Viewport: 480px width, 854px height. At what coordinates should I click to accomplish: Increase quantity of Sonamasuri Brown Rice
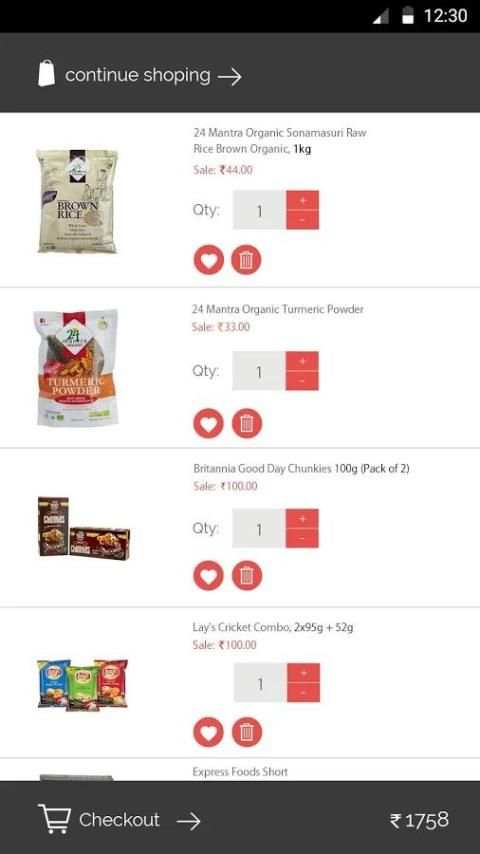point(303,200)
